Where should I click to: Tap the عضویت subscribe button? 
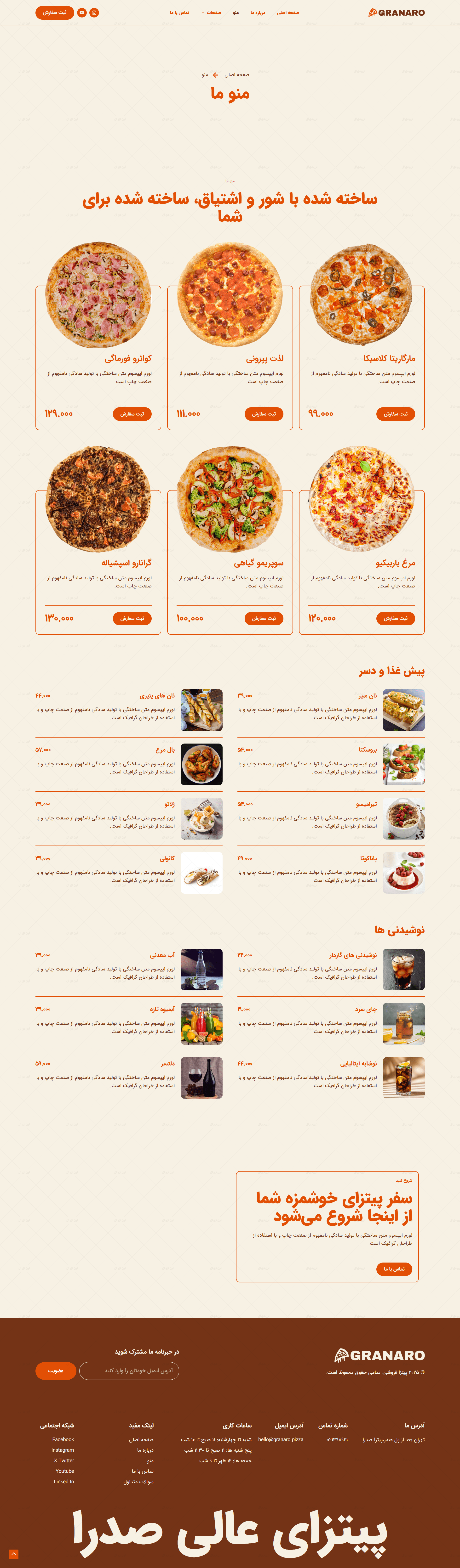click(x=55, y=1371)
